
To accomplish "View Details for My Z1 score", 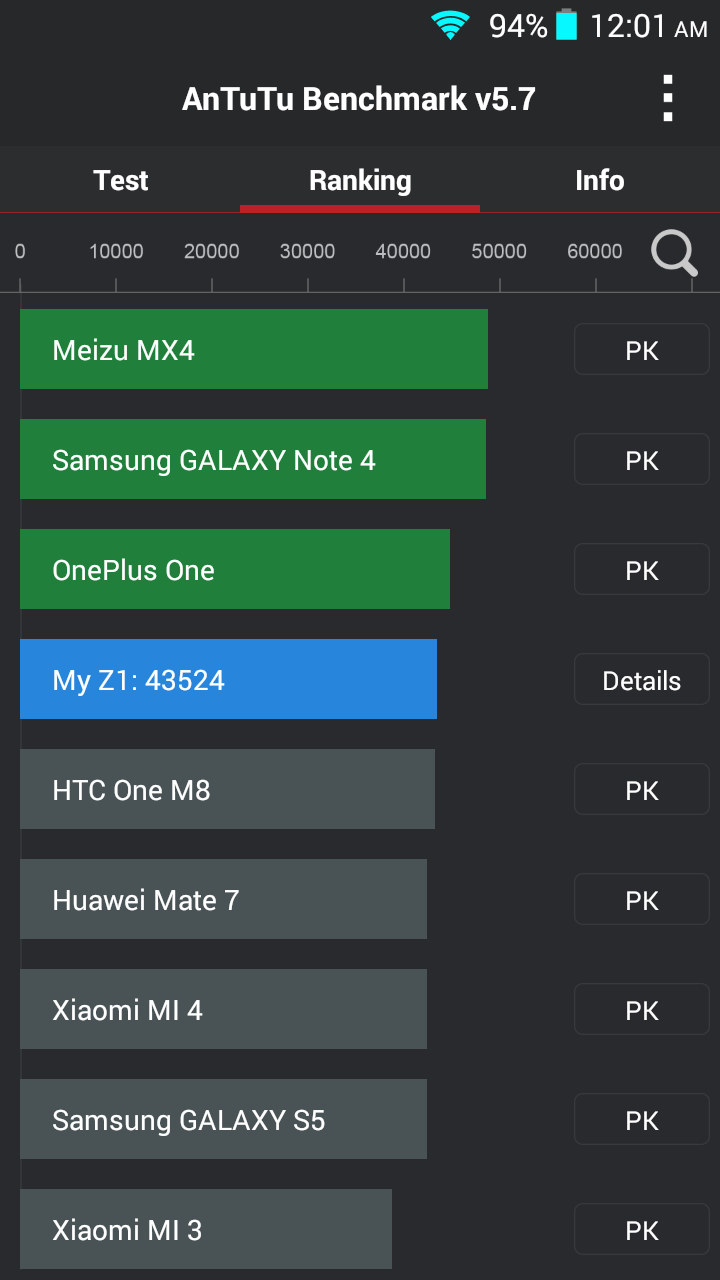I will 641,681.
